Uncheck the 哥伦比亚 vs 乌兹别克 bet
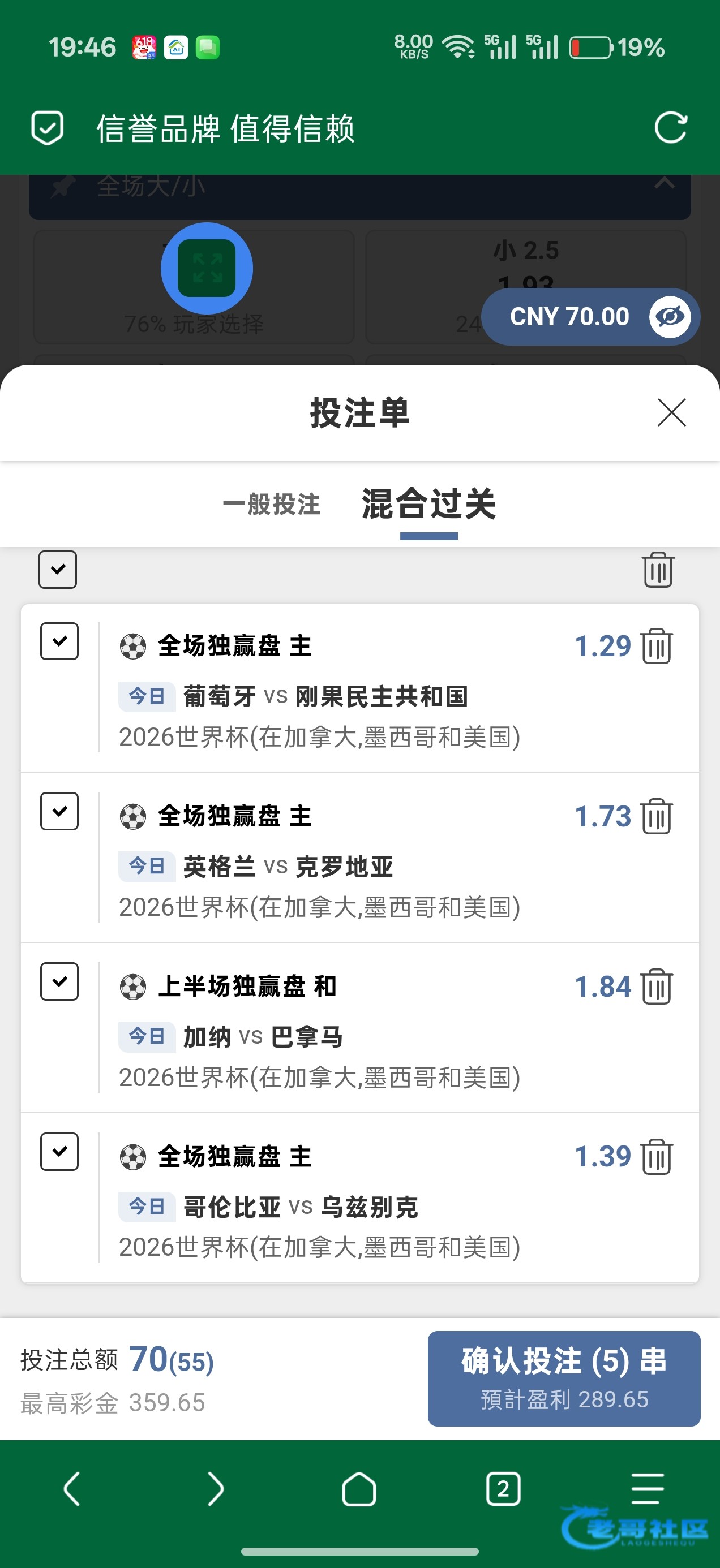720x1568 pixels. [x=59, y=1152]
